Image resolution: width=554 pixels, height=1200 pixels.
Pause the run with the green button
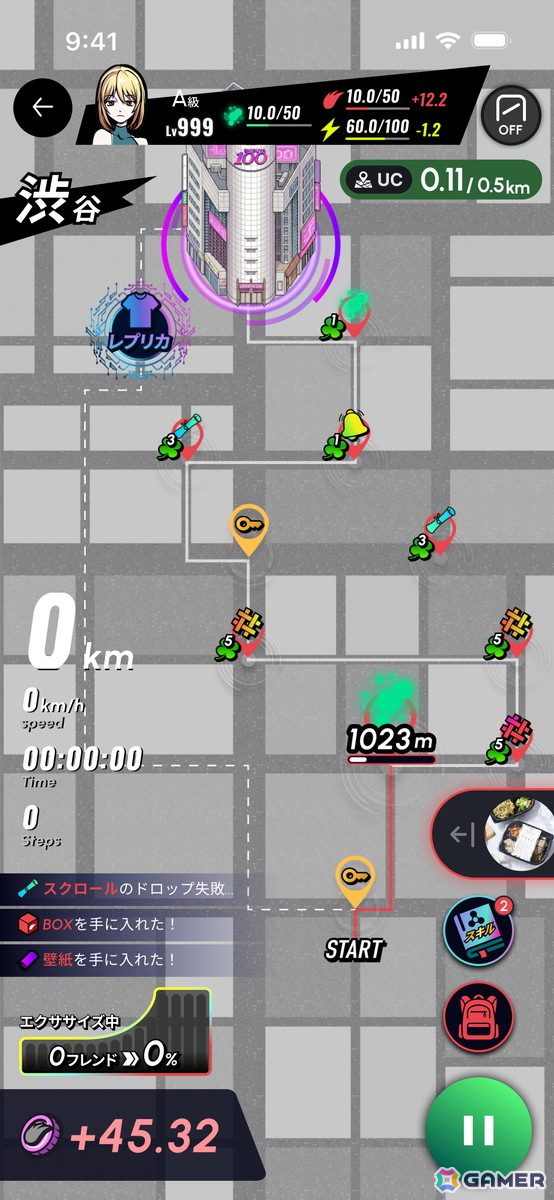click(478, 1130)
